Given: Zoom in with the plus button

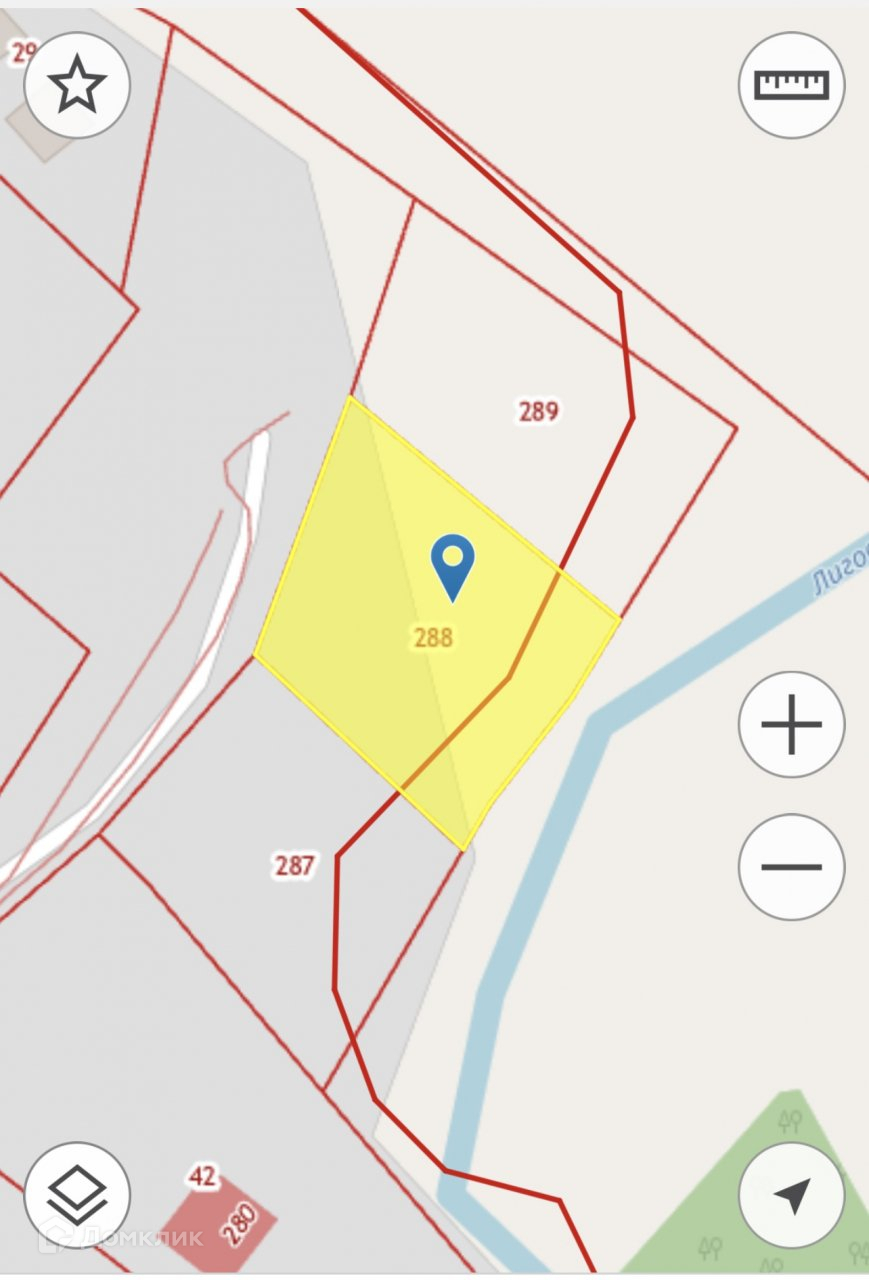Looking at the screenshot, I should 791,725.
